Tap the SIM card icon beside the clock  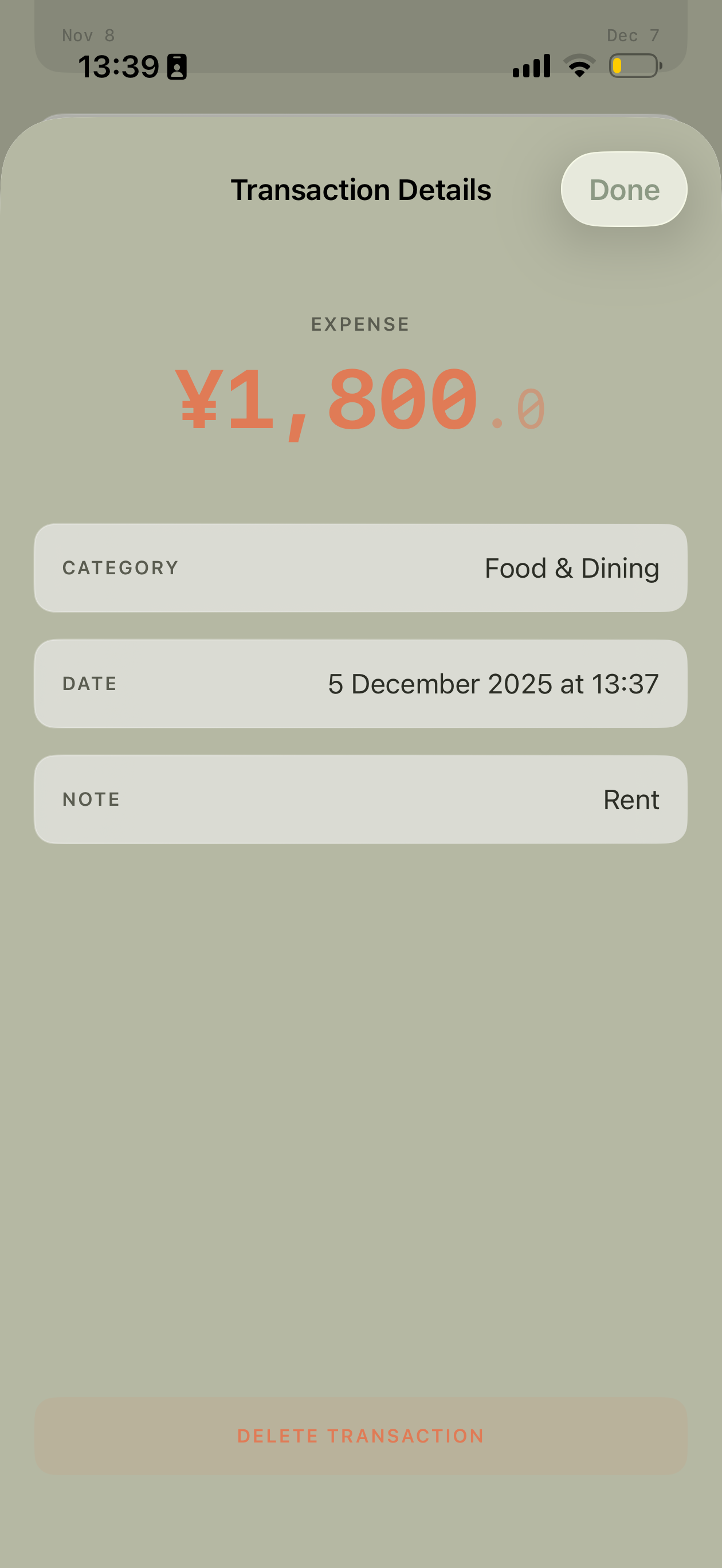176,67
